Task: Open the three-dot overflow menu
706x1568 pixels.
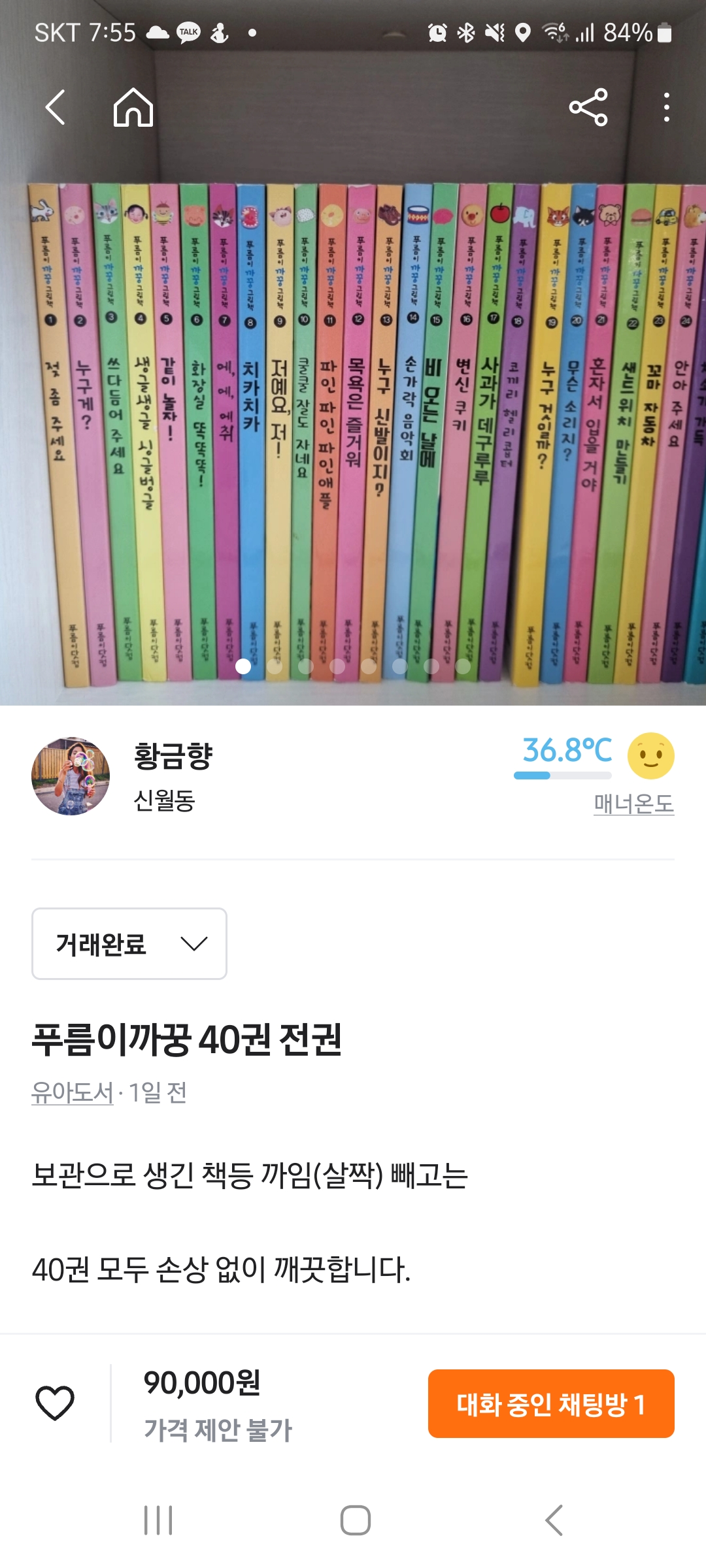Action: coord(666,107)
